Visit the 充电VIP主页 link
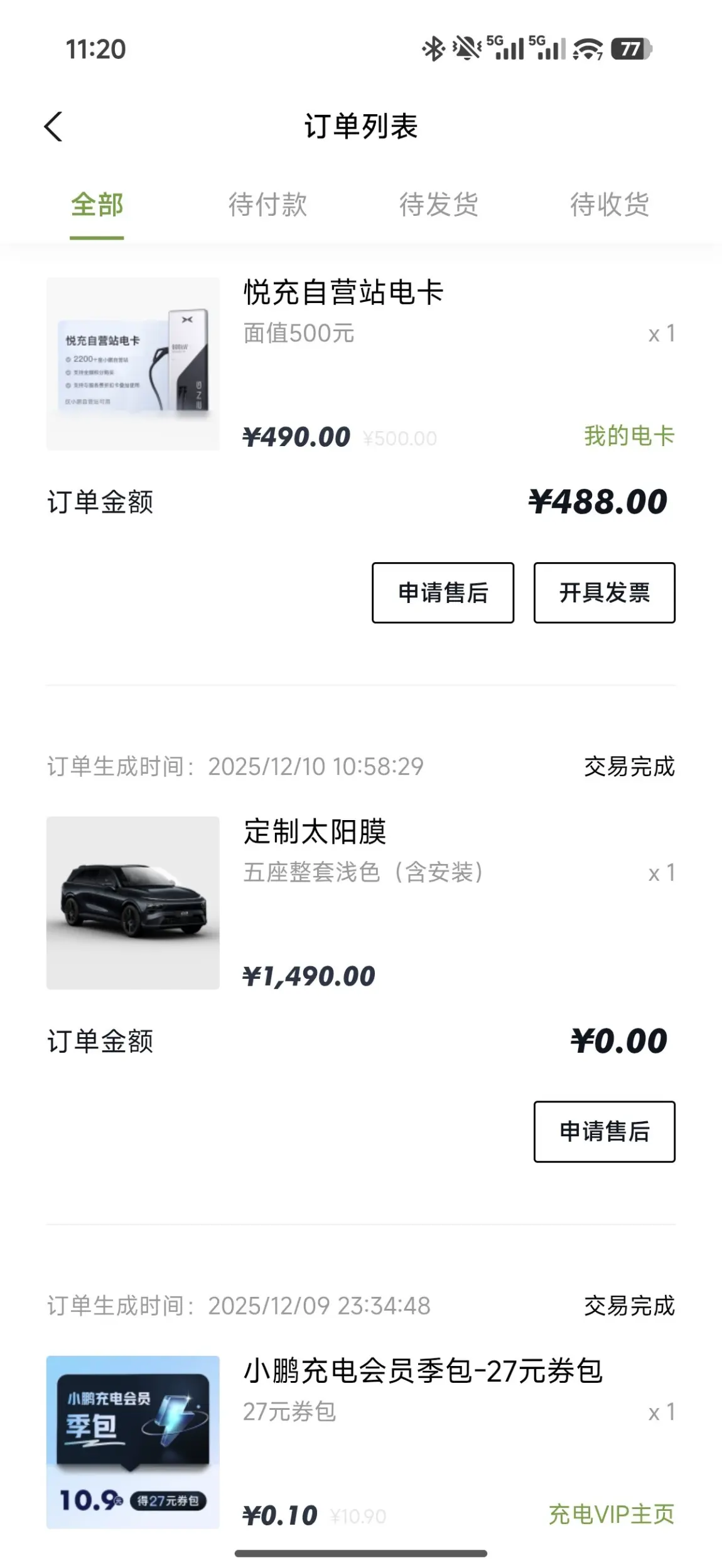722x1568 pixels. pyautogui.click(x=612, y=1514)
